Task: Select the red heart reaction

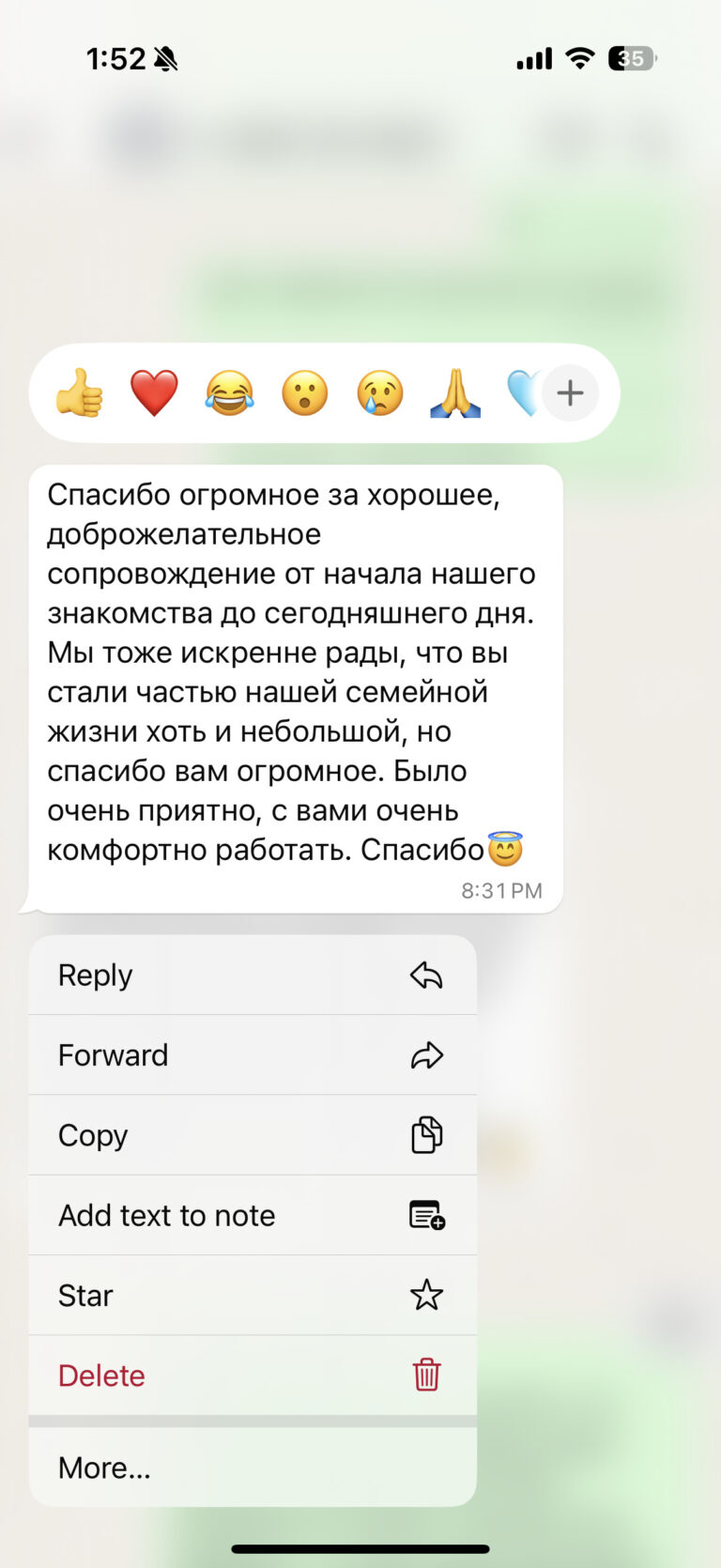Action: pos(155,392)
